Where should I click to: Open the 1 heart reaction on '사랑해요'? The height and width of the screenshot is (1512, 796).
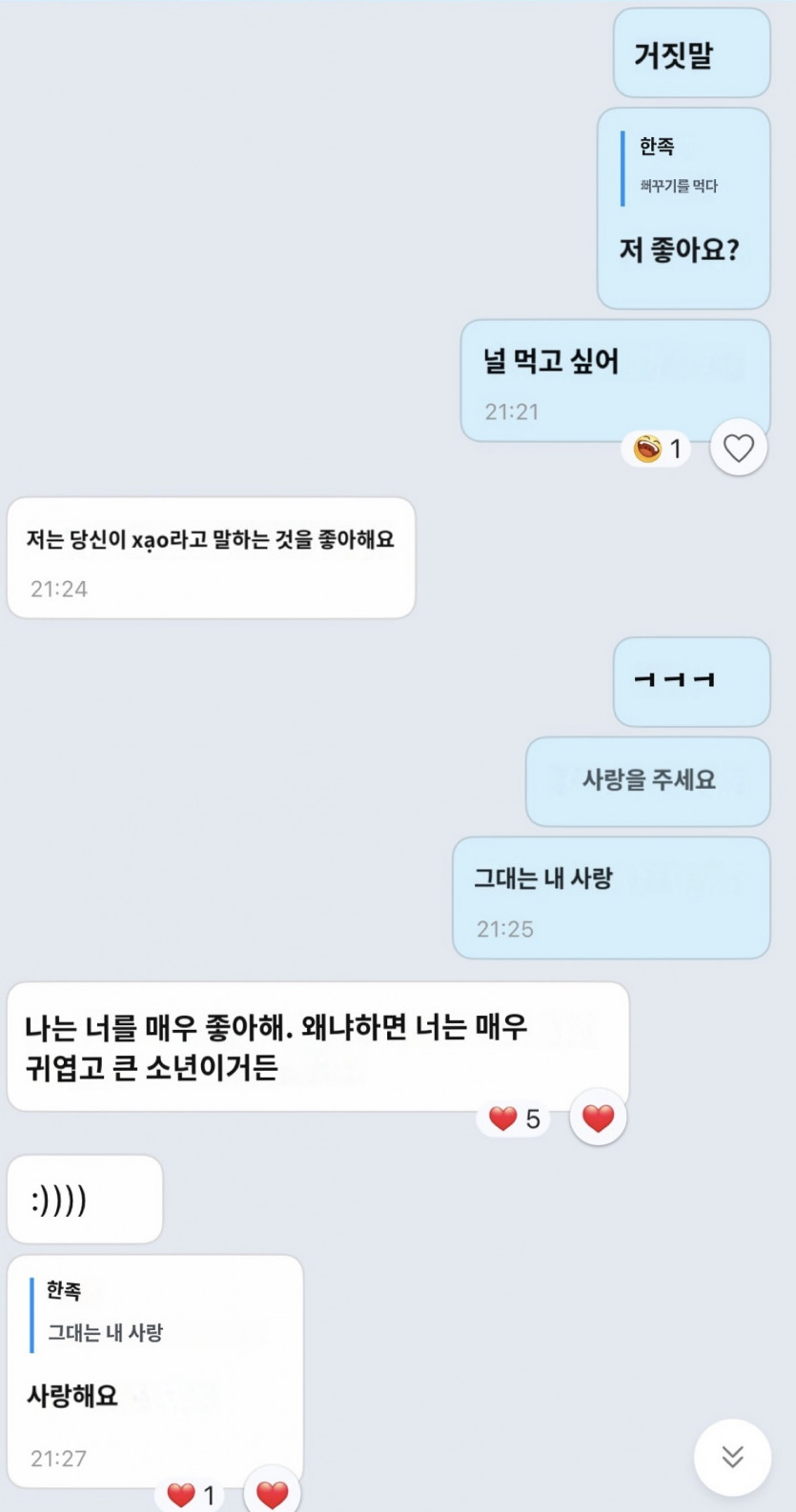191,1495
